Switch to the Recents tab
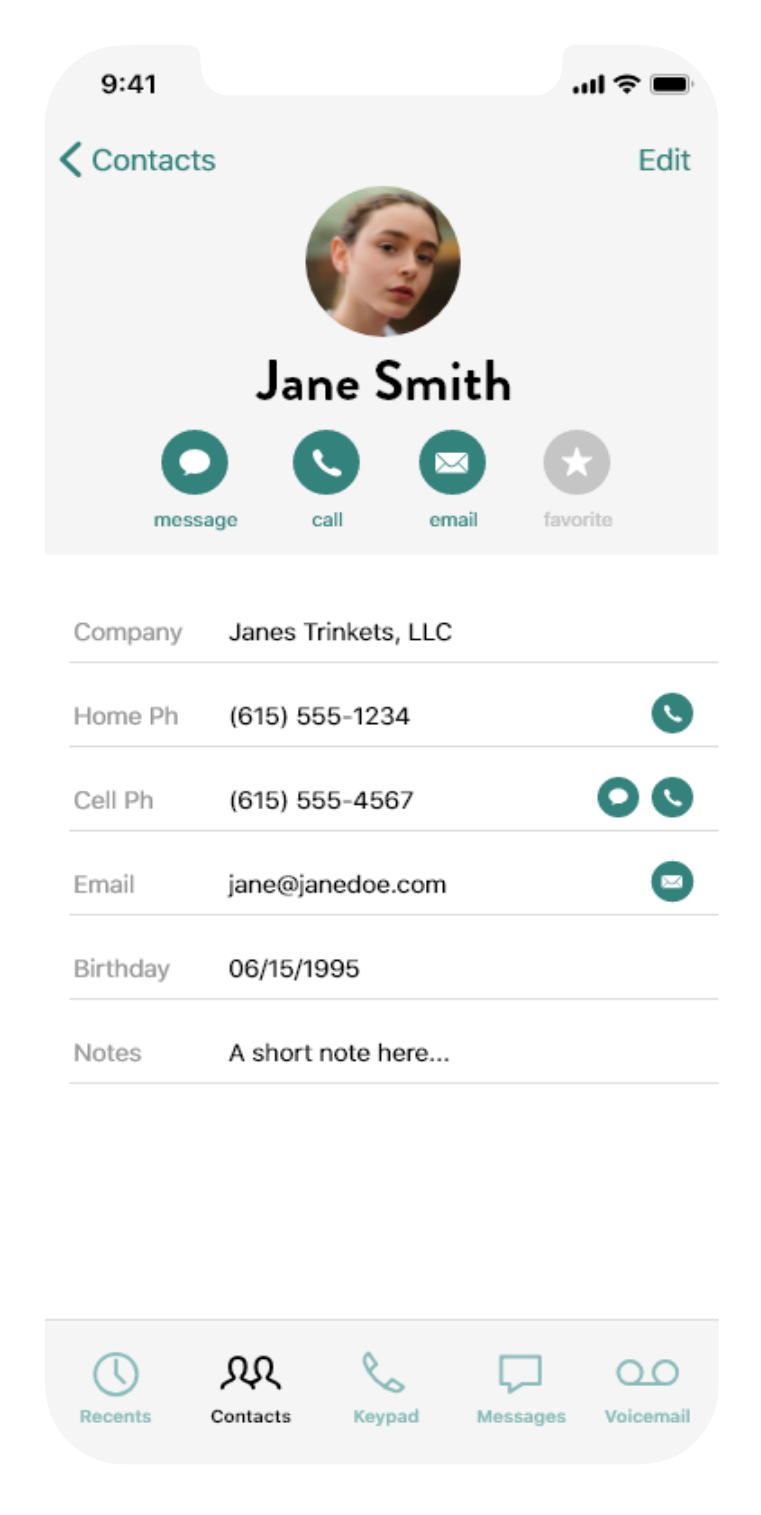The height and width of the screenshot is (1515, 761). (x=116, y=1387)
